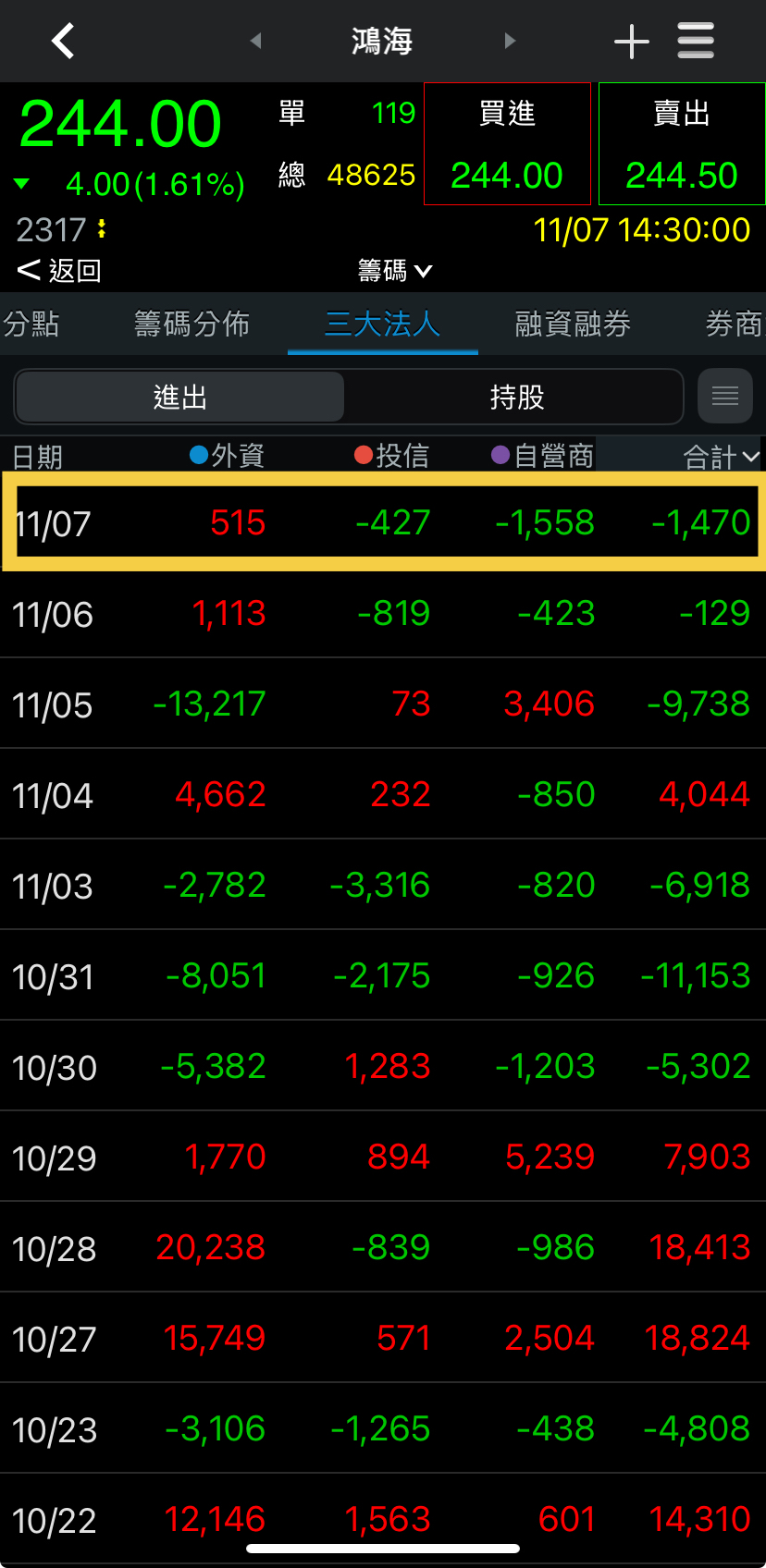Tap the 買進 buy button
766x1568 pixels.
pos(507,143)
